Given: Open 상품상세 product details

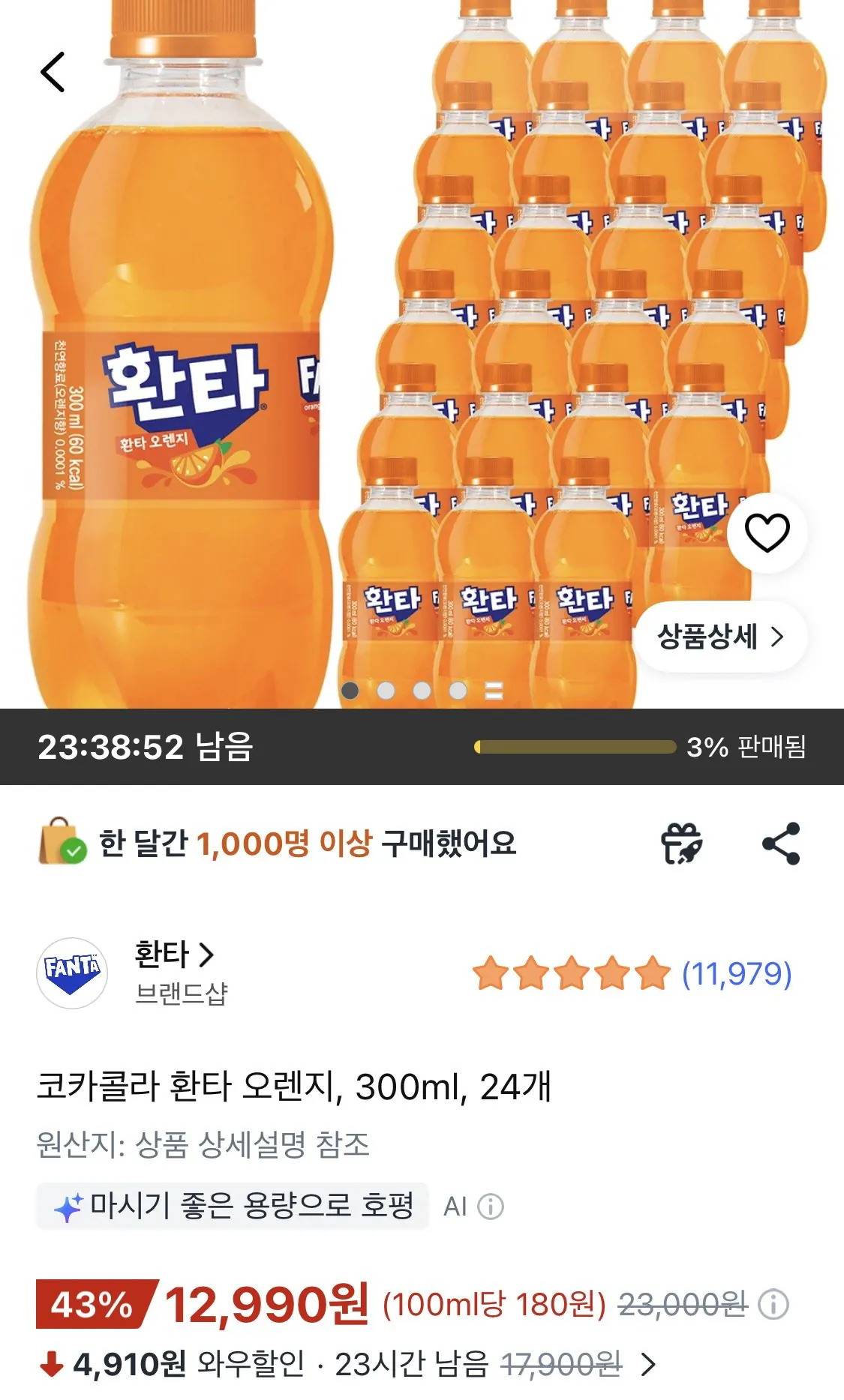Looking at the screenshot, I should point(721,637).
